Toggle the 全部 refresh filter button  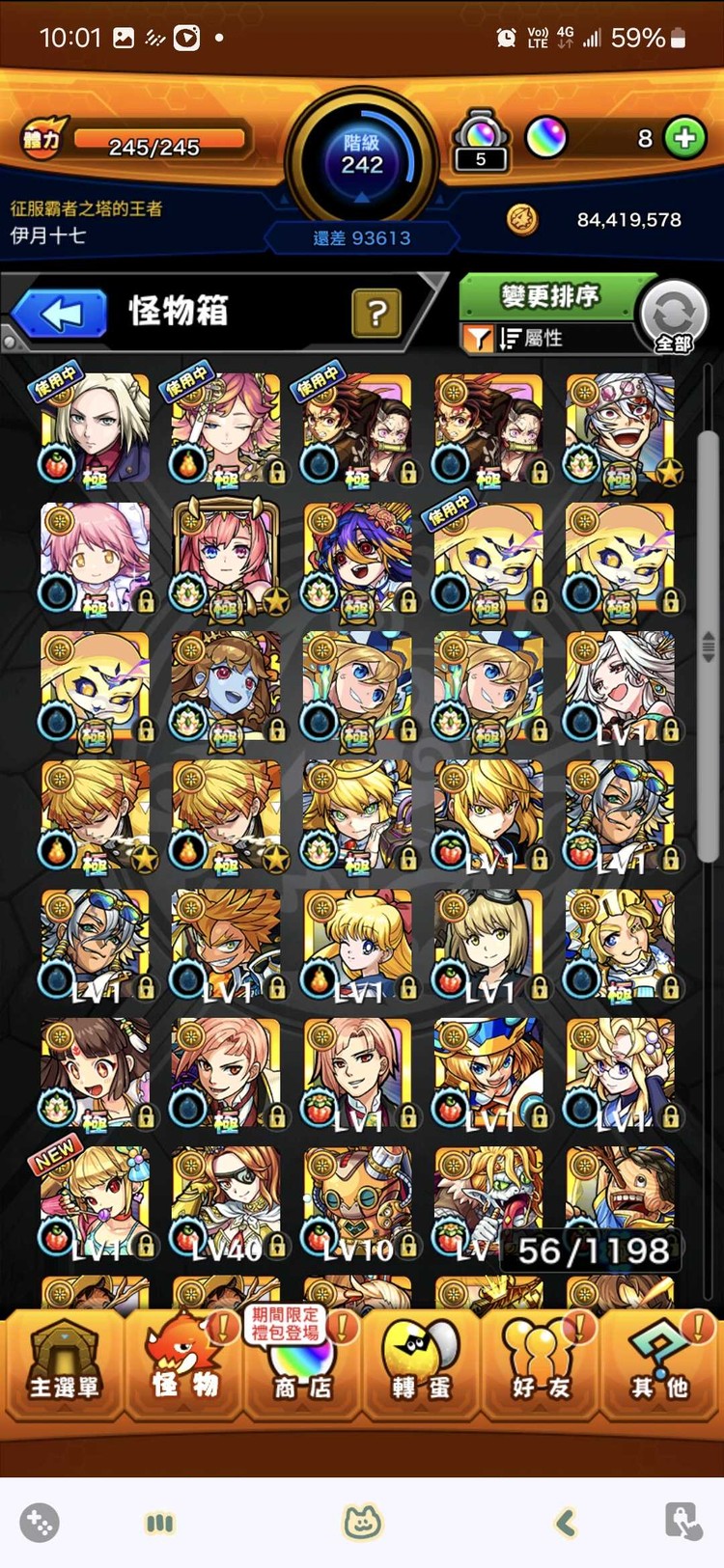tap(674, 316)
